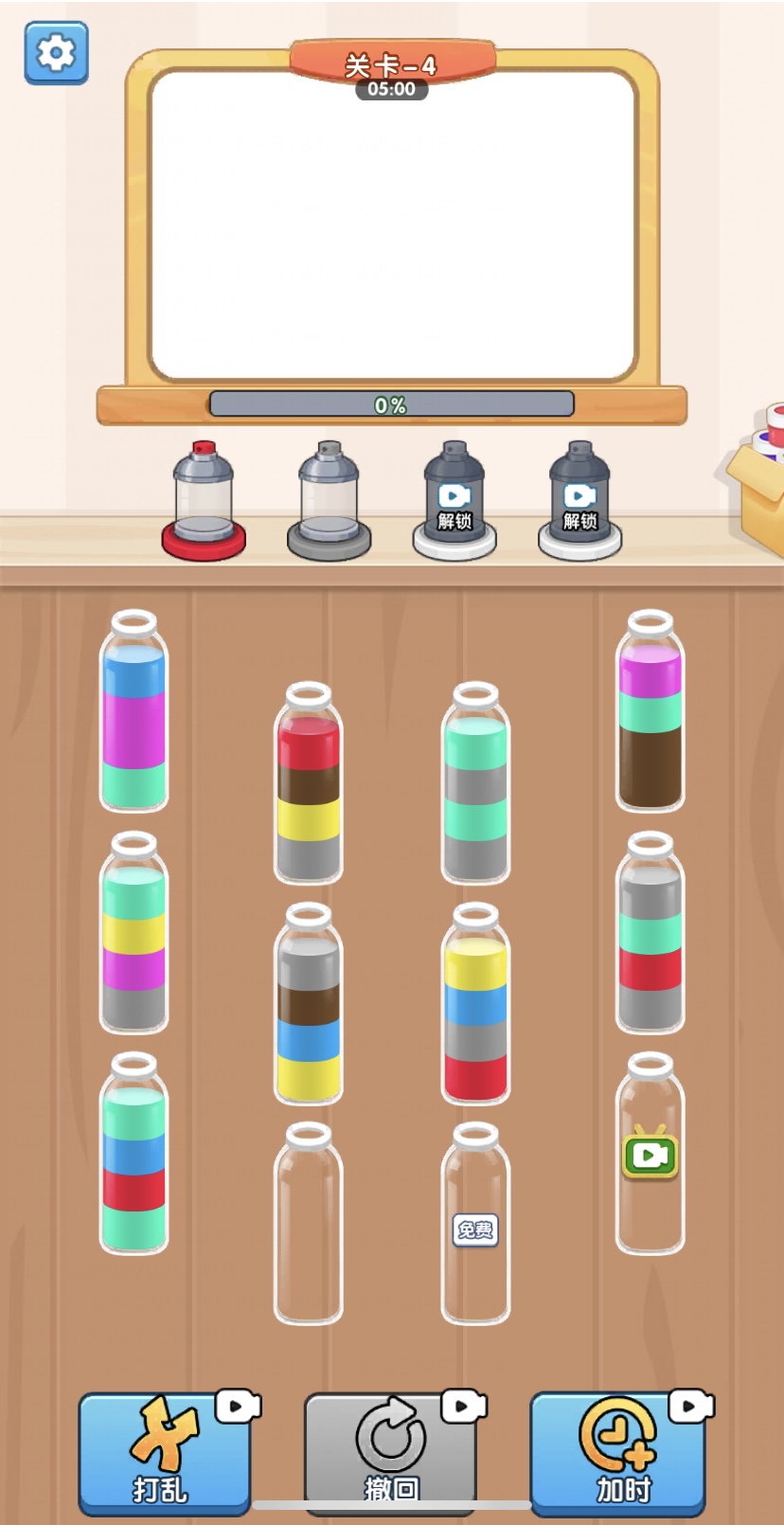
Task: Pick the bottle with red above brown and yellow
Action: coord(309,786)
